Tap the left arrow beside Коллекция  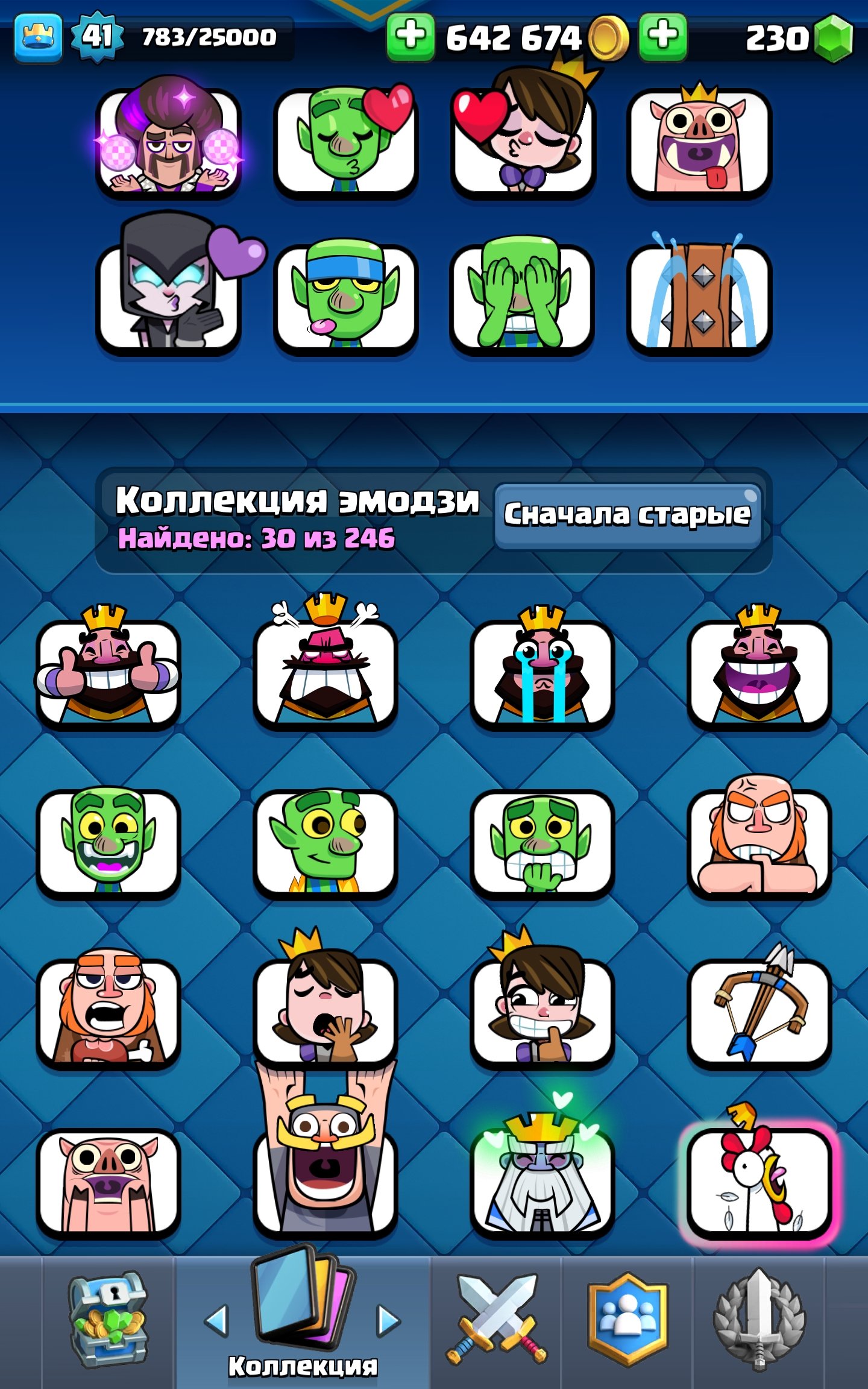tap(217, 1321)
